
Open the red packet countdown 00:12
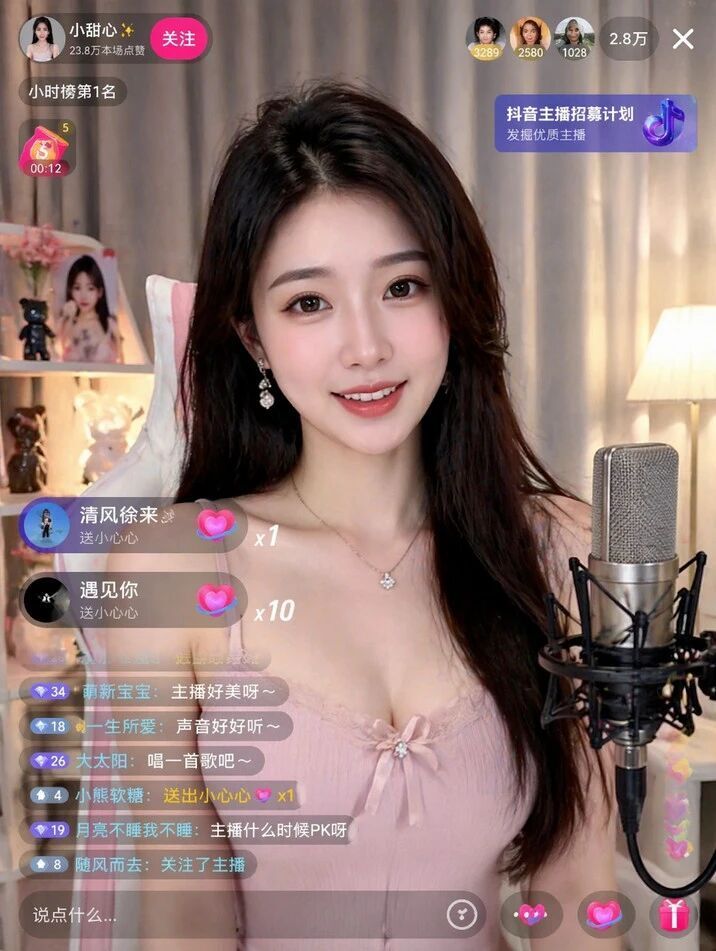46,150
